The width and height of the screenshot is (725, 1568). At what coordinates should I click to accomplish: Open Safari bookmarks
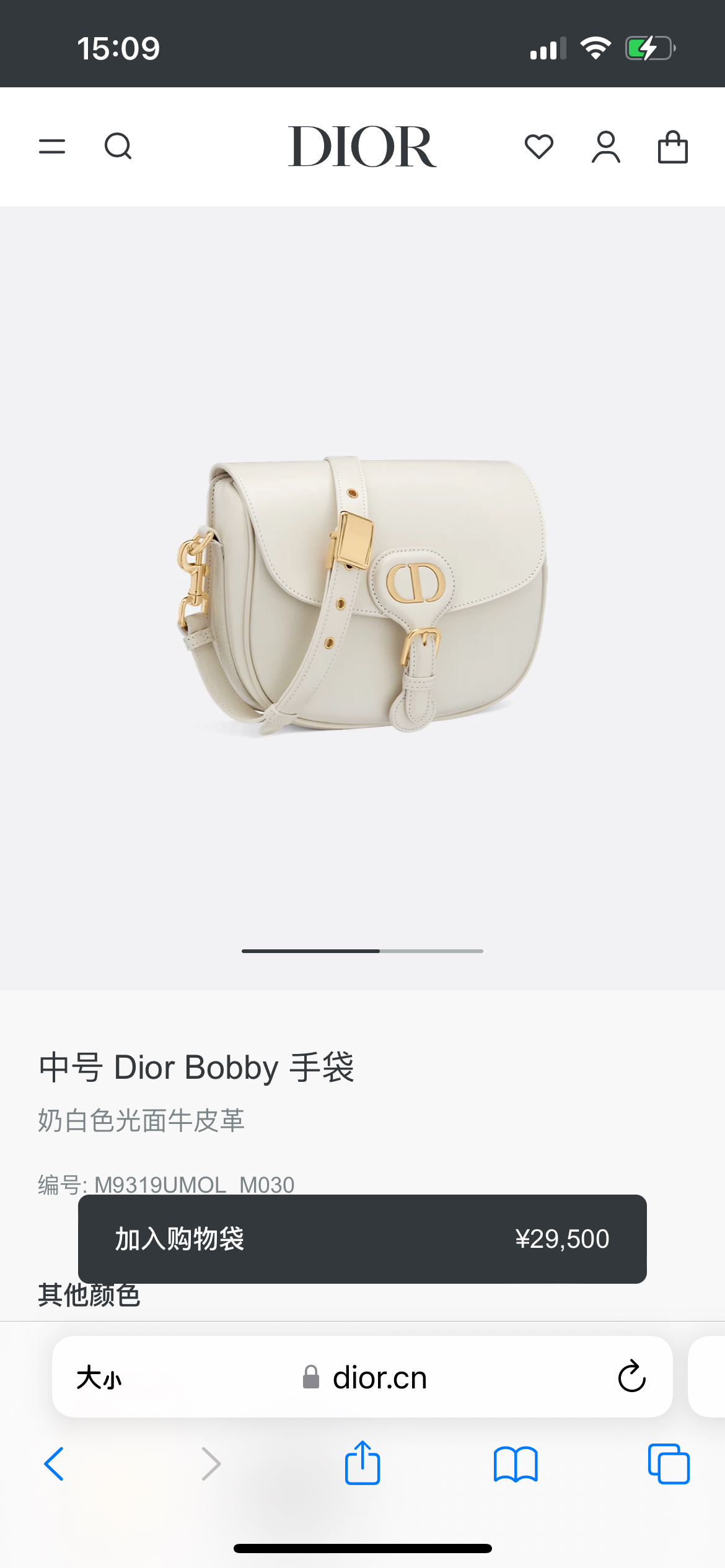point(516,1464)
